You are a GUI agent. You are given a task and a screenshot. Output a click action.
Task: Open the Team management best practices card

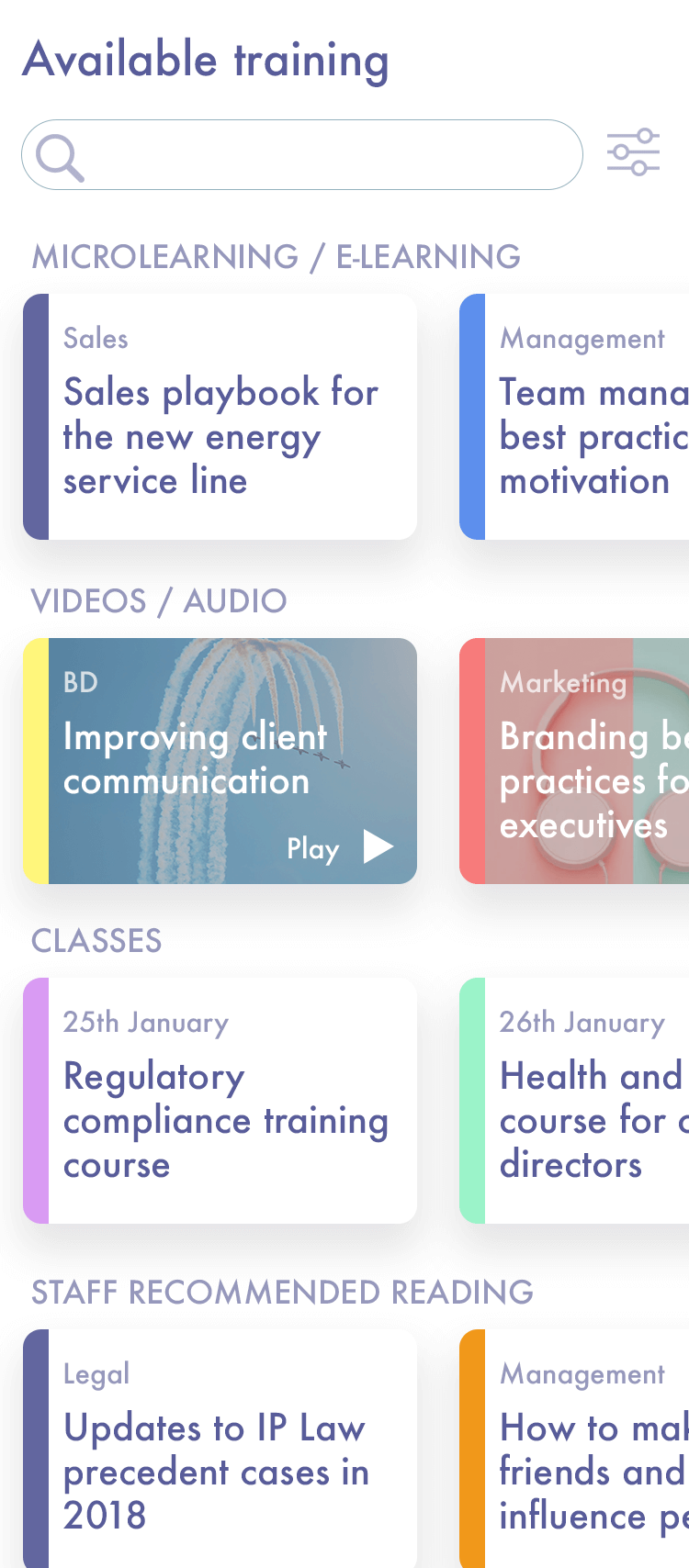point(574,417)
